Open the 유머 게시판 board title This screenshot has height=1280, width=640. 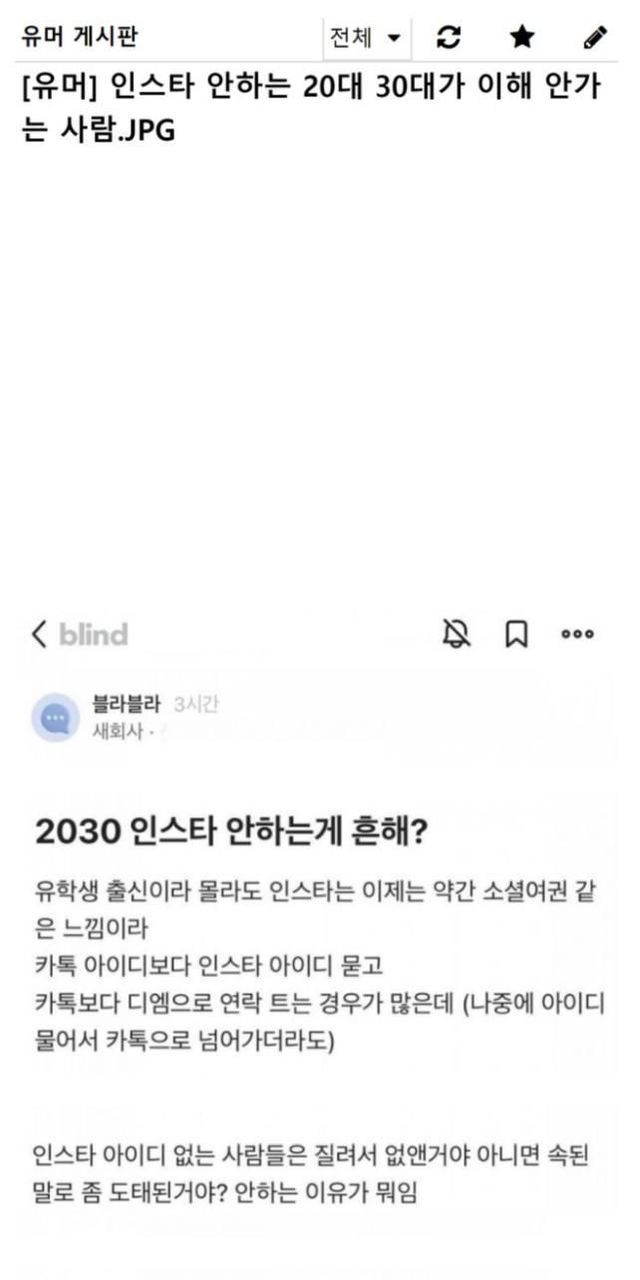[80, 38]
